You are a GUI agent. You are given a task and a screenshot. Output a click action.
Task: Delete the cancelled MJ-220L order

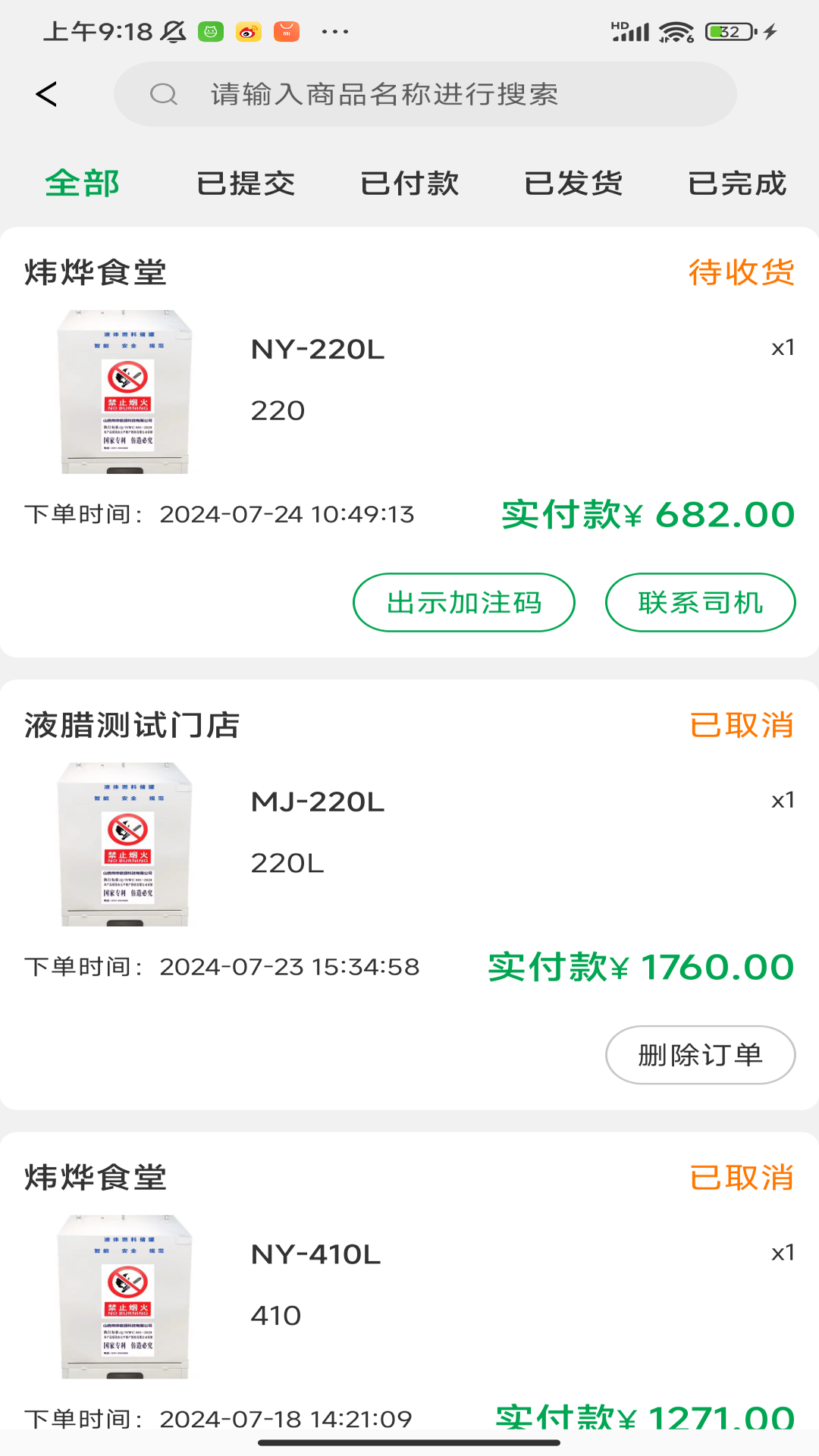coord(700,1055)
